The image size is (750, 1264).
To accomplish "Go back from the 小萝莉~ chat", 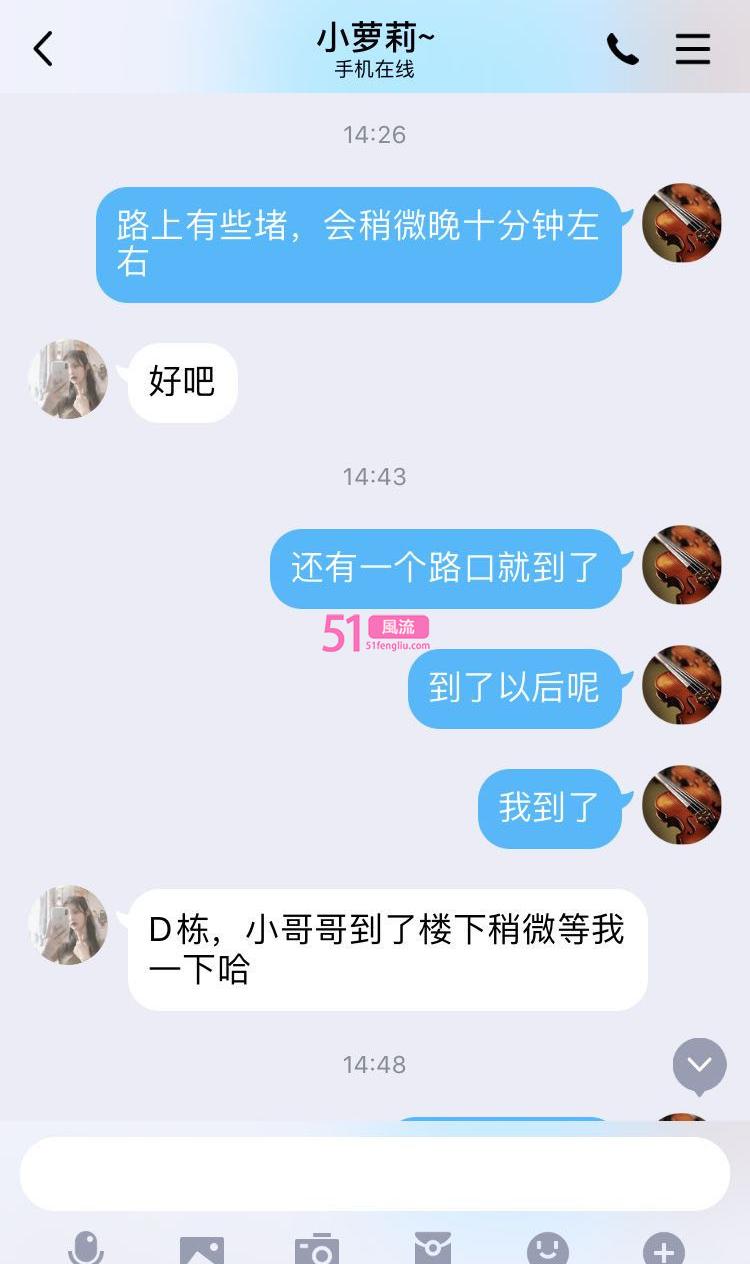I will [43, 49].
